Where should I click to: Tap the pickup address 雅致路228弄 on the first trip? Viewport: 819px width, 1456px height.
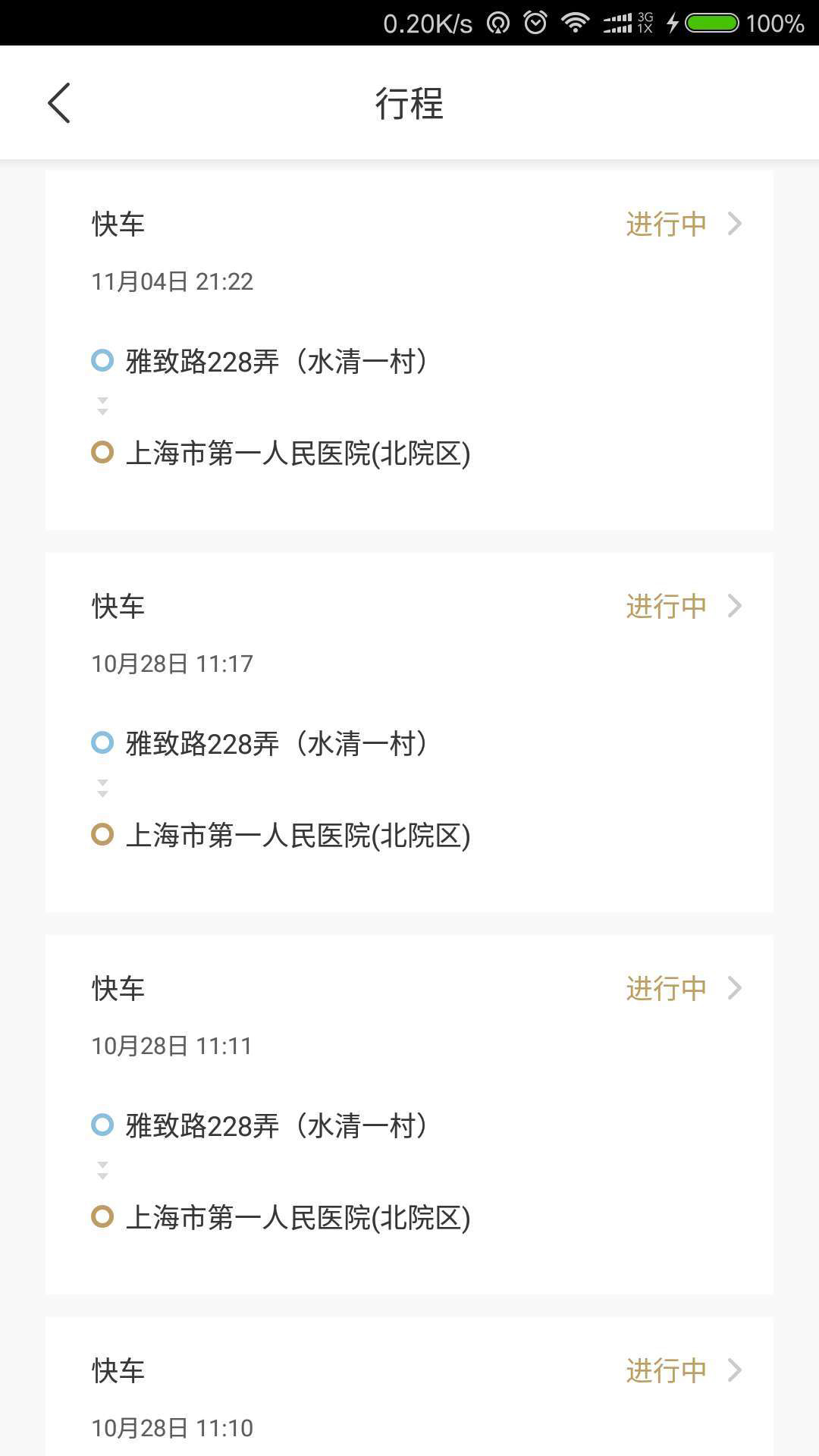[278, 361]
